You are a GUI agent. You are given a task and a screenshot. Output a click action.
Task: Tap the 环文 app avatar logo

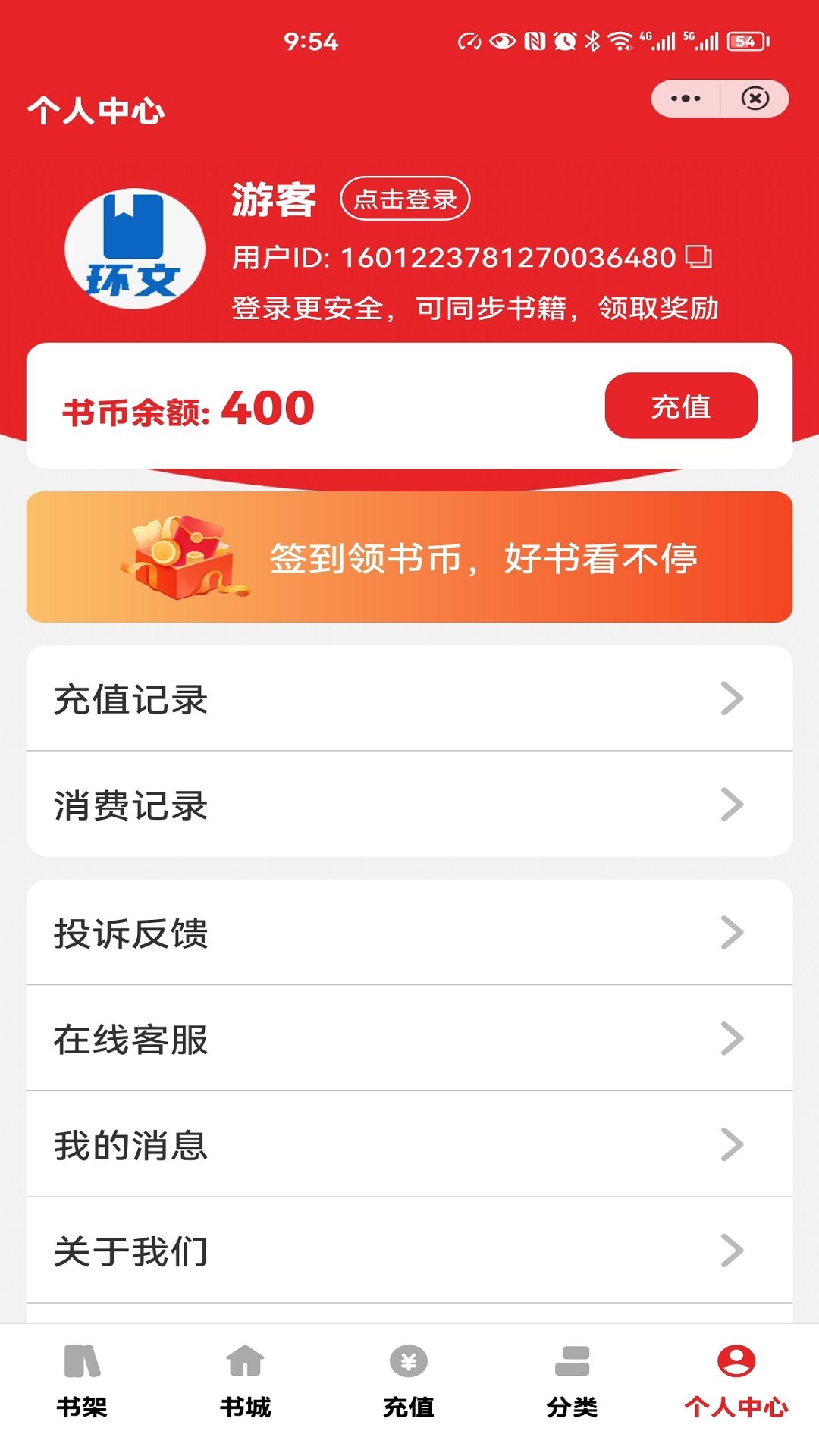[x=133, y=250]
